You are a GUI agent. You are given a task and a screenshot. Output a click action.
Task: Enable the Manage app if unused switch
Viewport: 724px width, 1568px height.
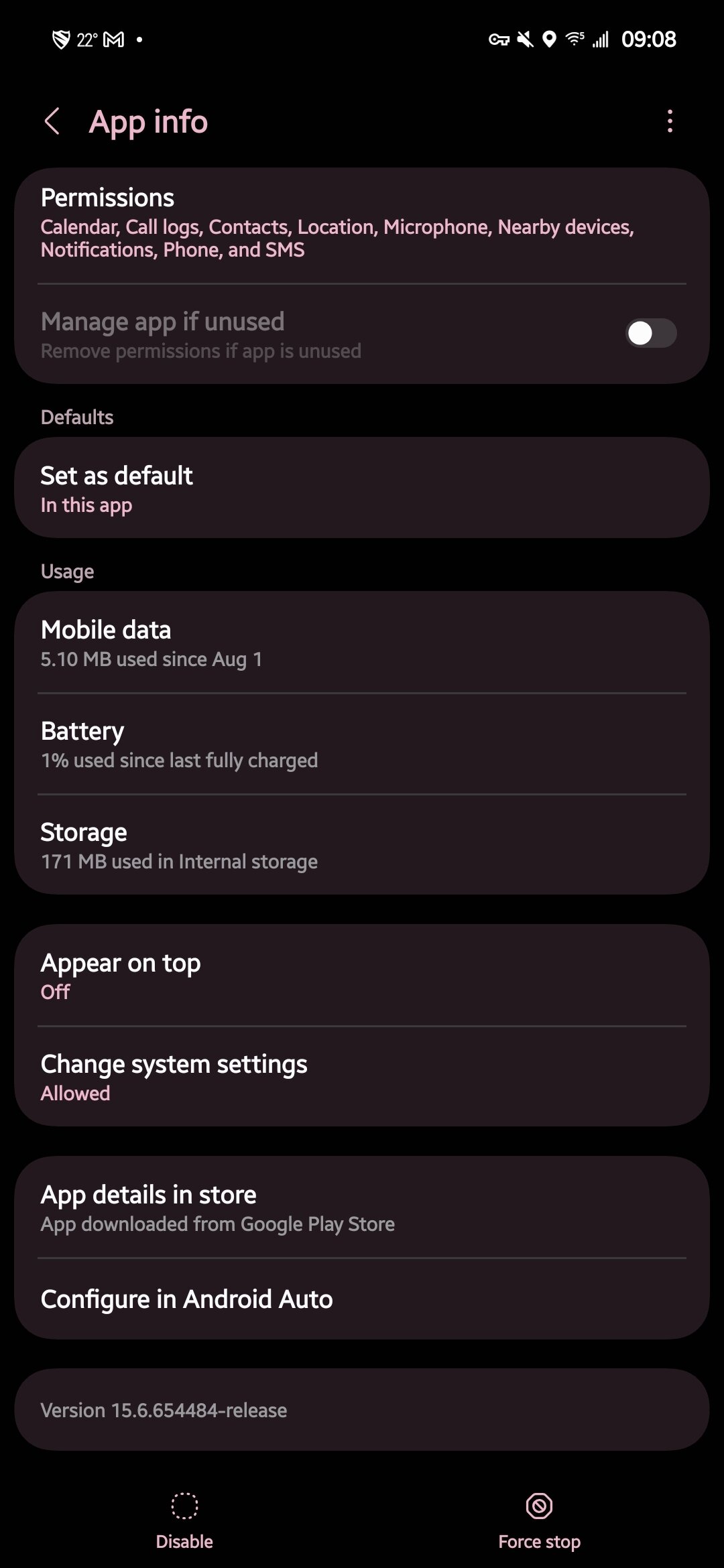tap(650, 334)
